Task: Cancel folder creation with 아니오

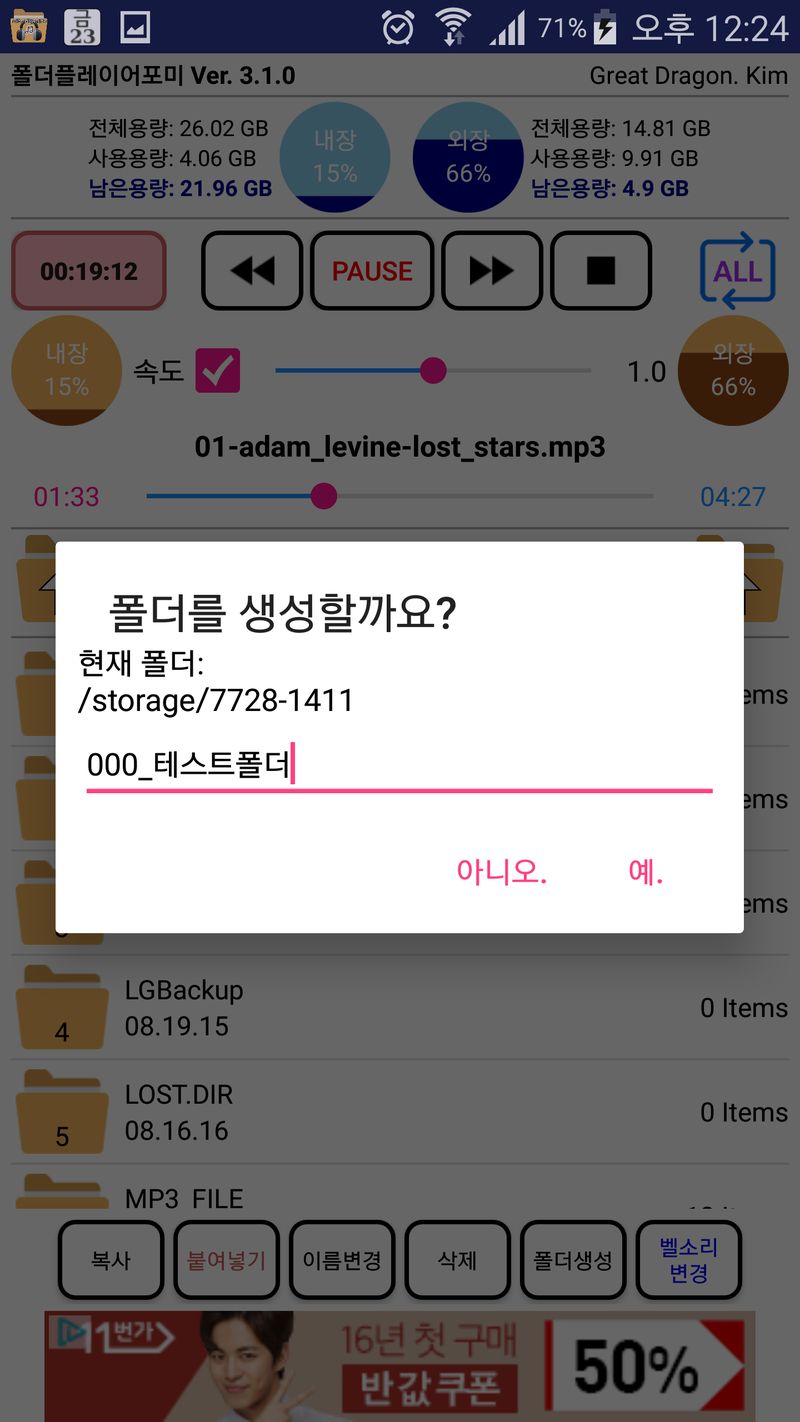Action: pos(501,872)
